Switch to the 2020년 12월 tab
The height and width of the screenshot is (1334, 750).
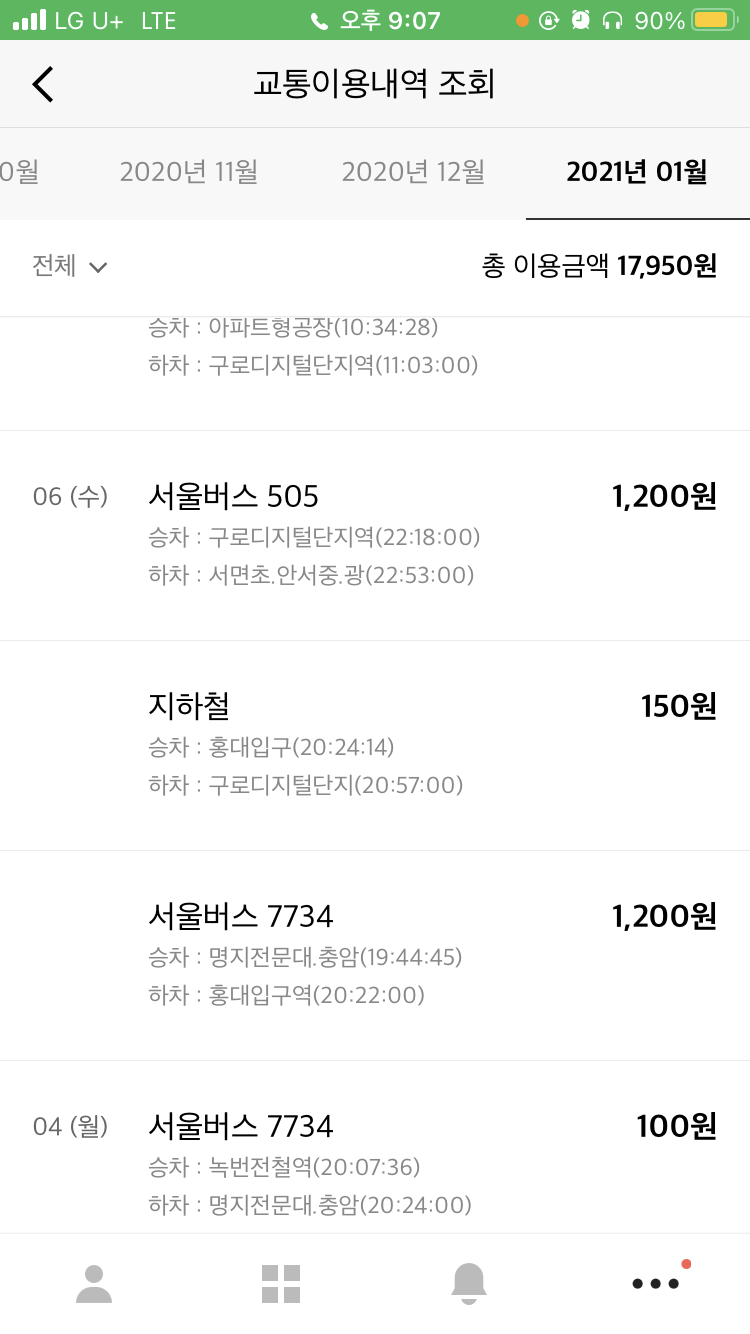pos(413,172)
